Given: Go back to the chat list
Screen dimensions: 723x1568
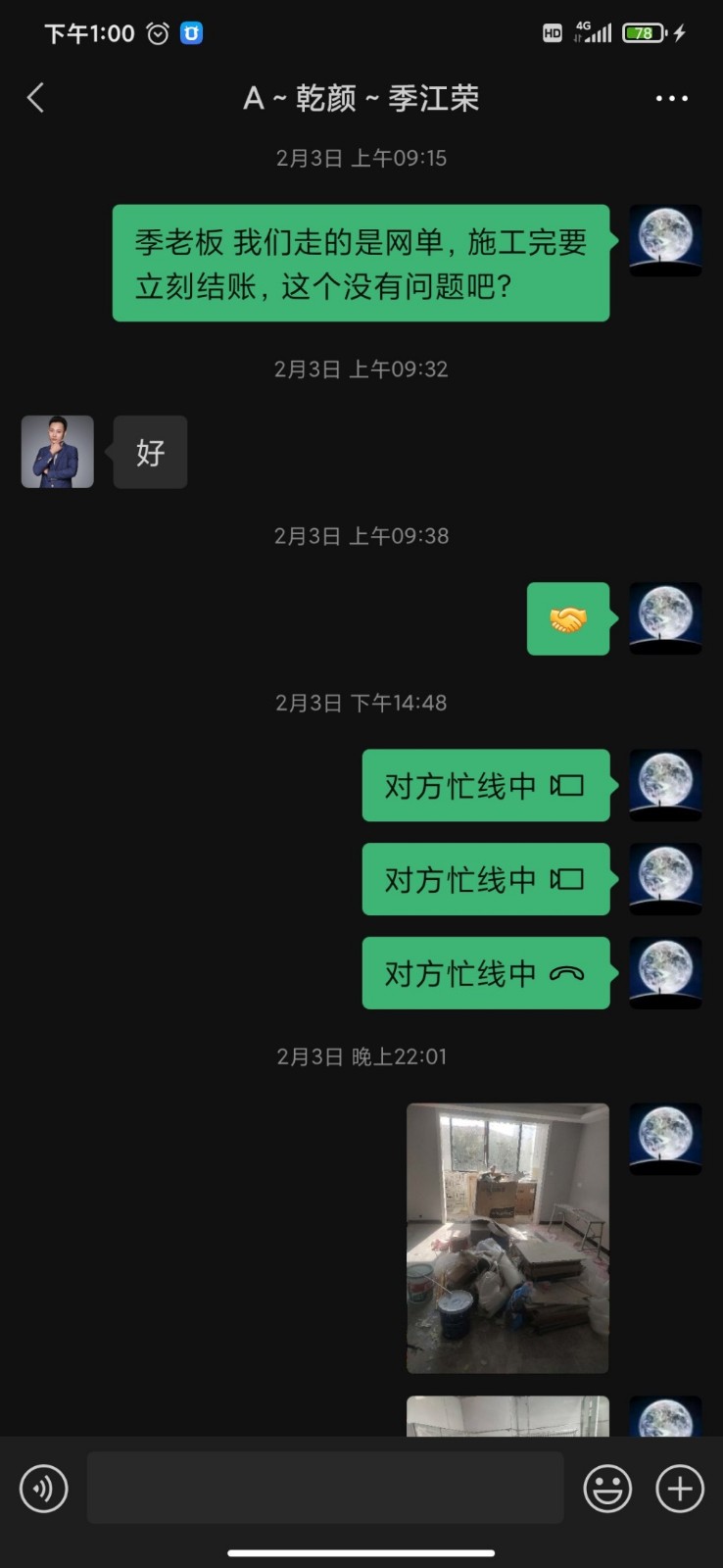Looking at the screenshot, I should click(36, 98).
